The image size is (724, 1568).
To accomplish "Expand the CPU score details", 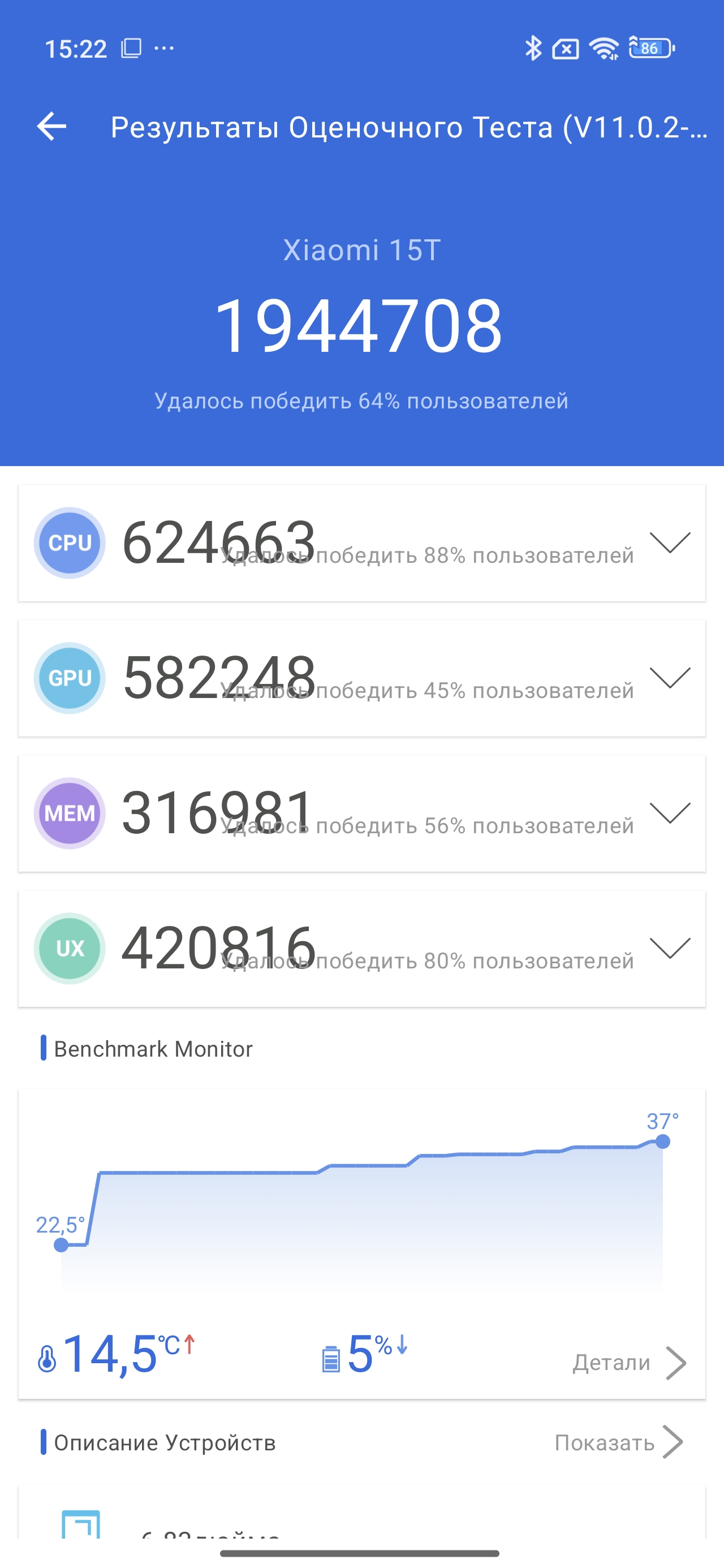I will pos(669,542).
